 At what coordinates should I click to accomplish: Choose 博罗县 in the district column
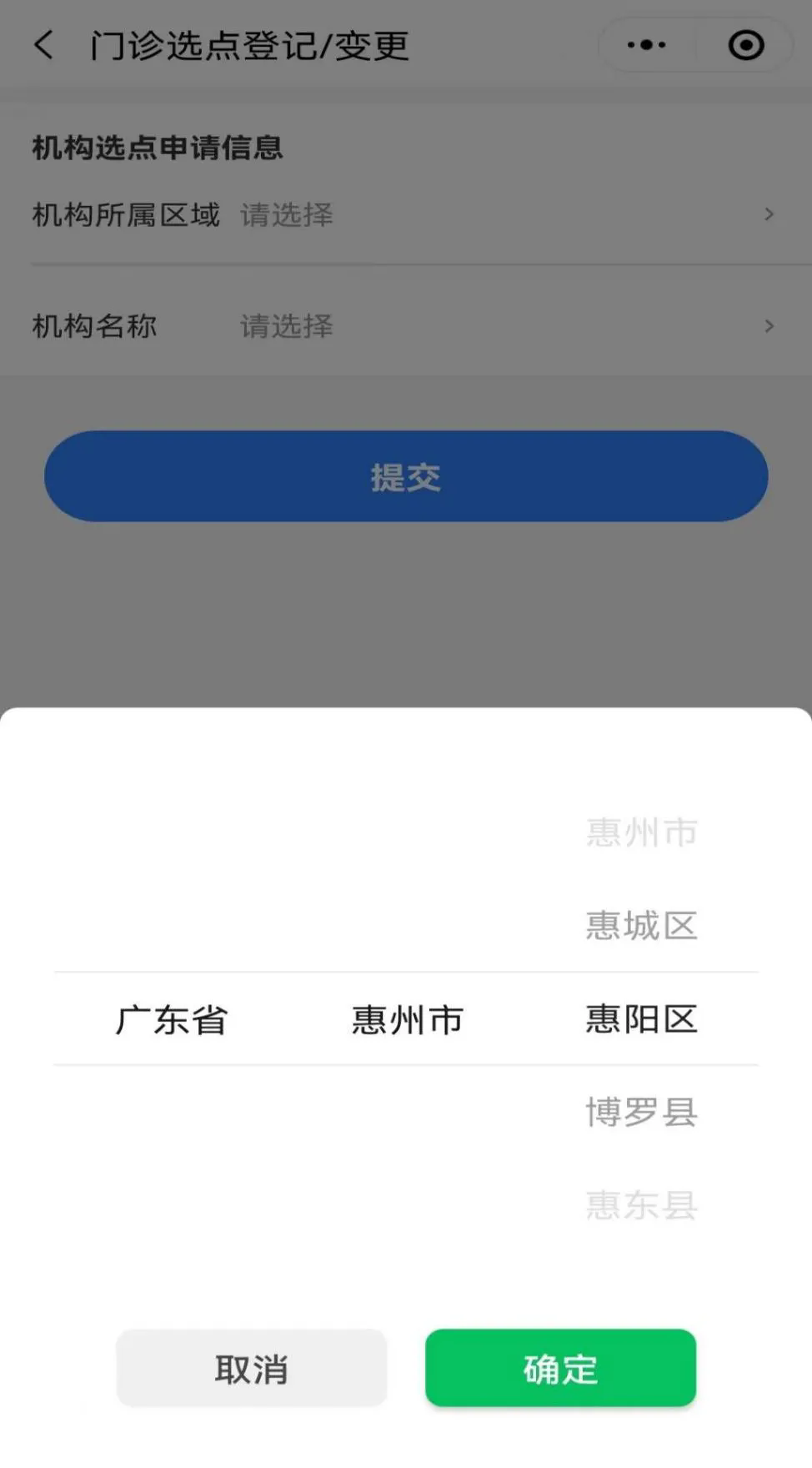click(x=641, y=1112)
